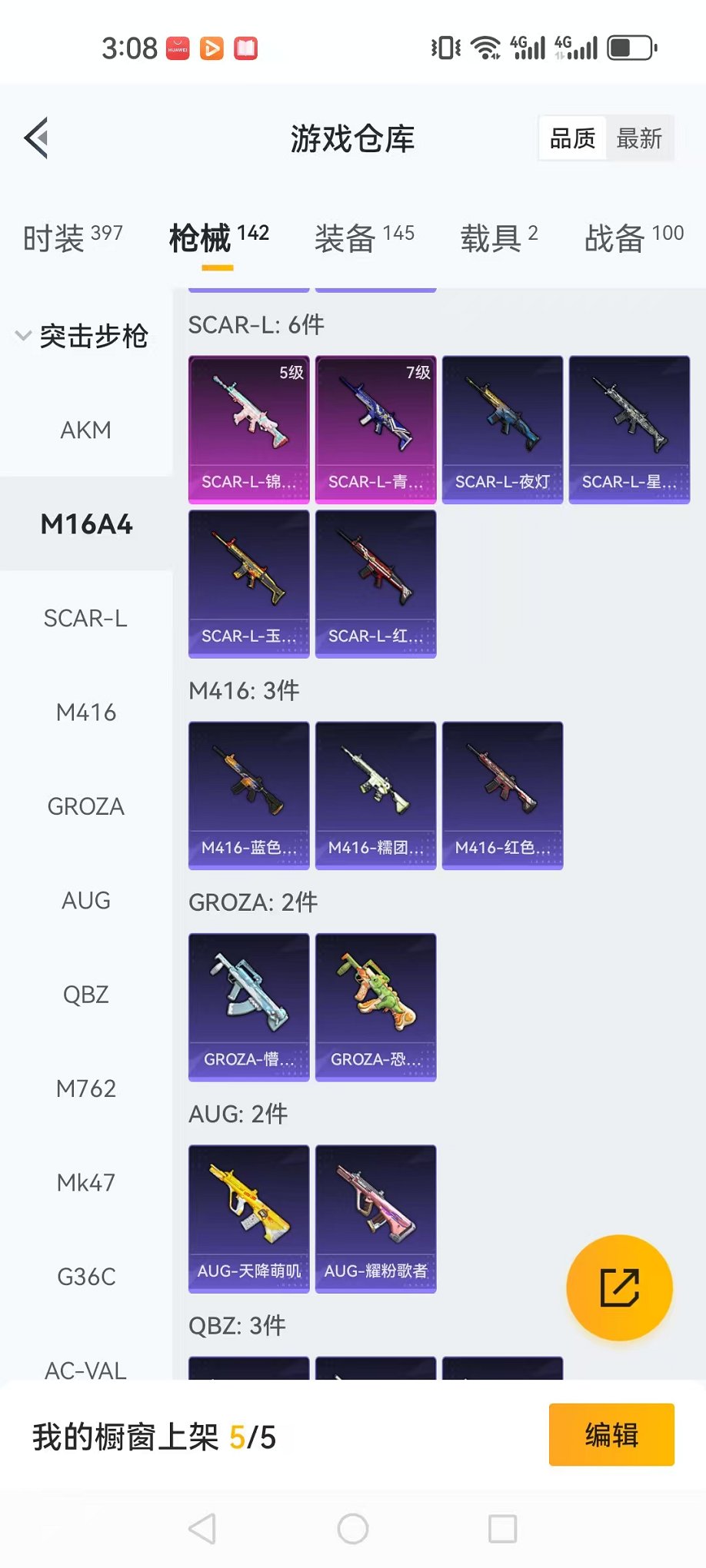Select M762 in the side list
706x1568 pixels.
[x=86, y=1088]
